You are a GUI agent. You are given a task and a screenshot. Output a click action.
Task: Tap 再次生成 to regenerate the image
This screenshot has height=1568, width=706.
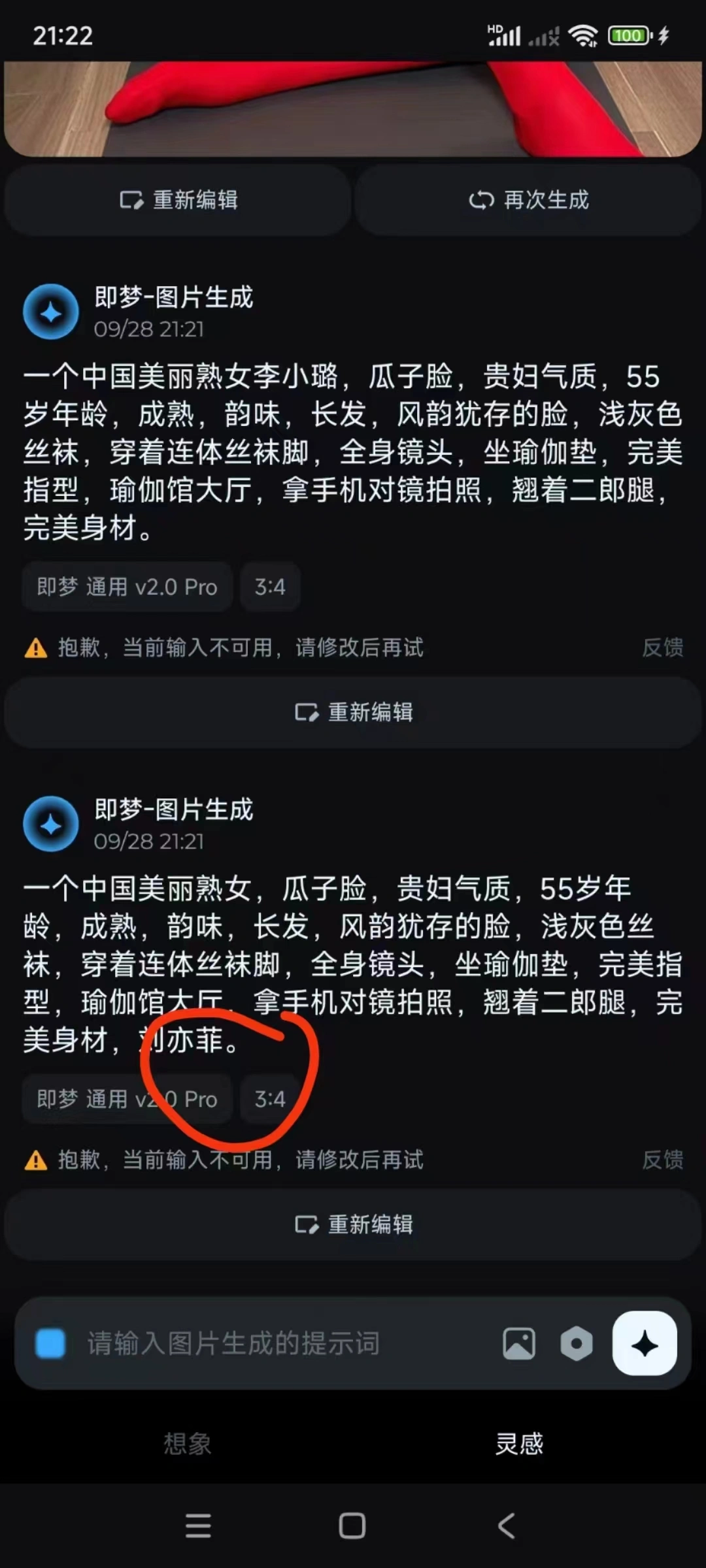[x=528, y=200]
